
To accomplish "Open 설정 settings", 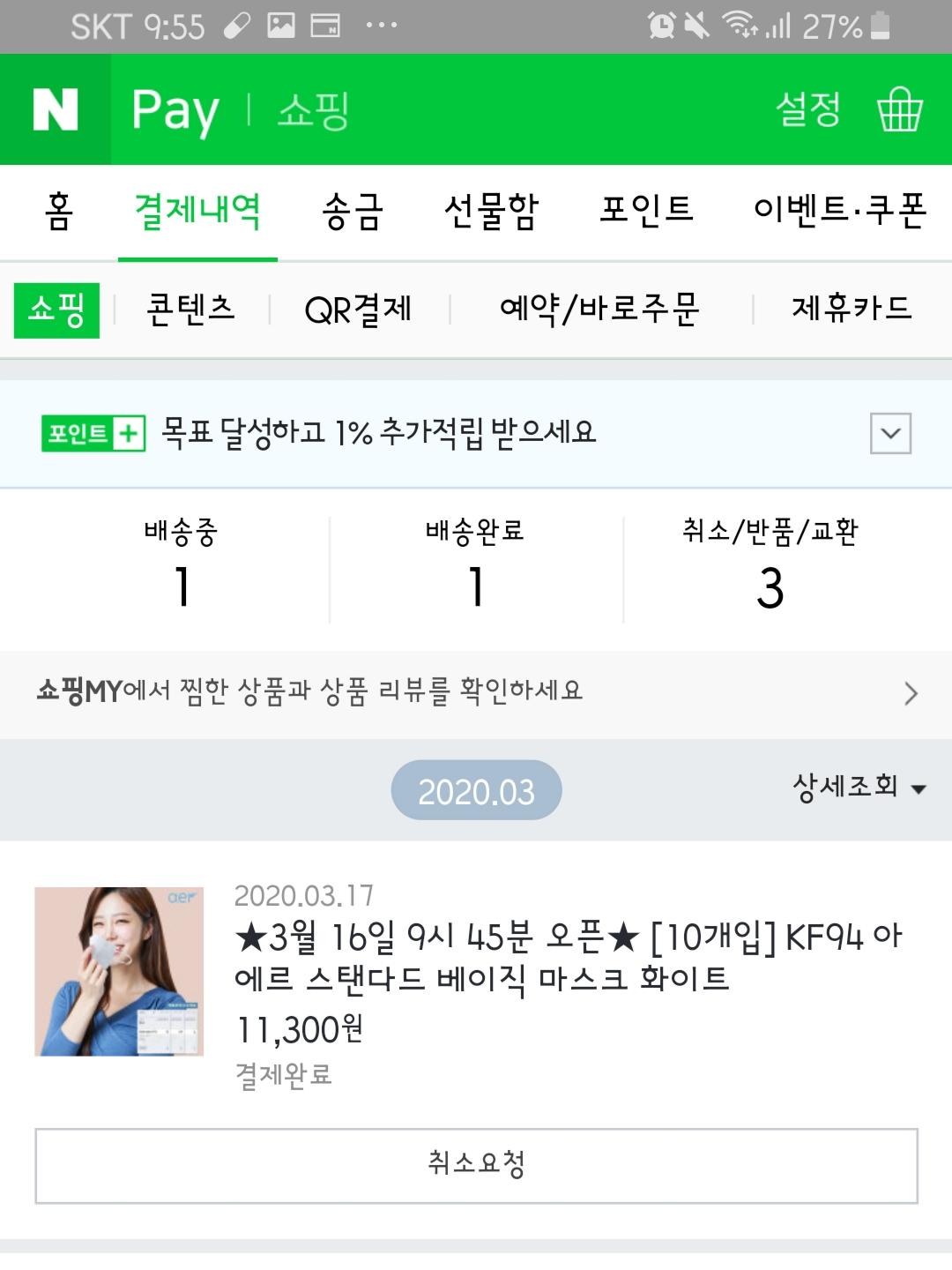I will [807, 110].
